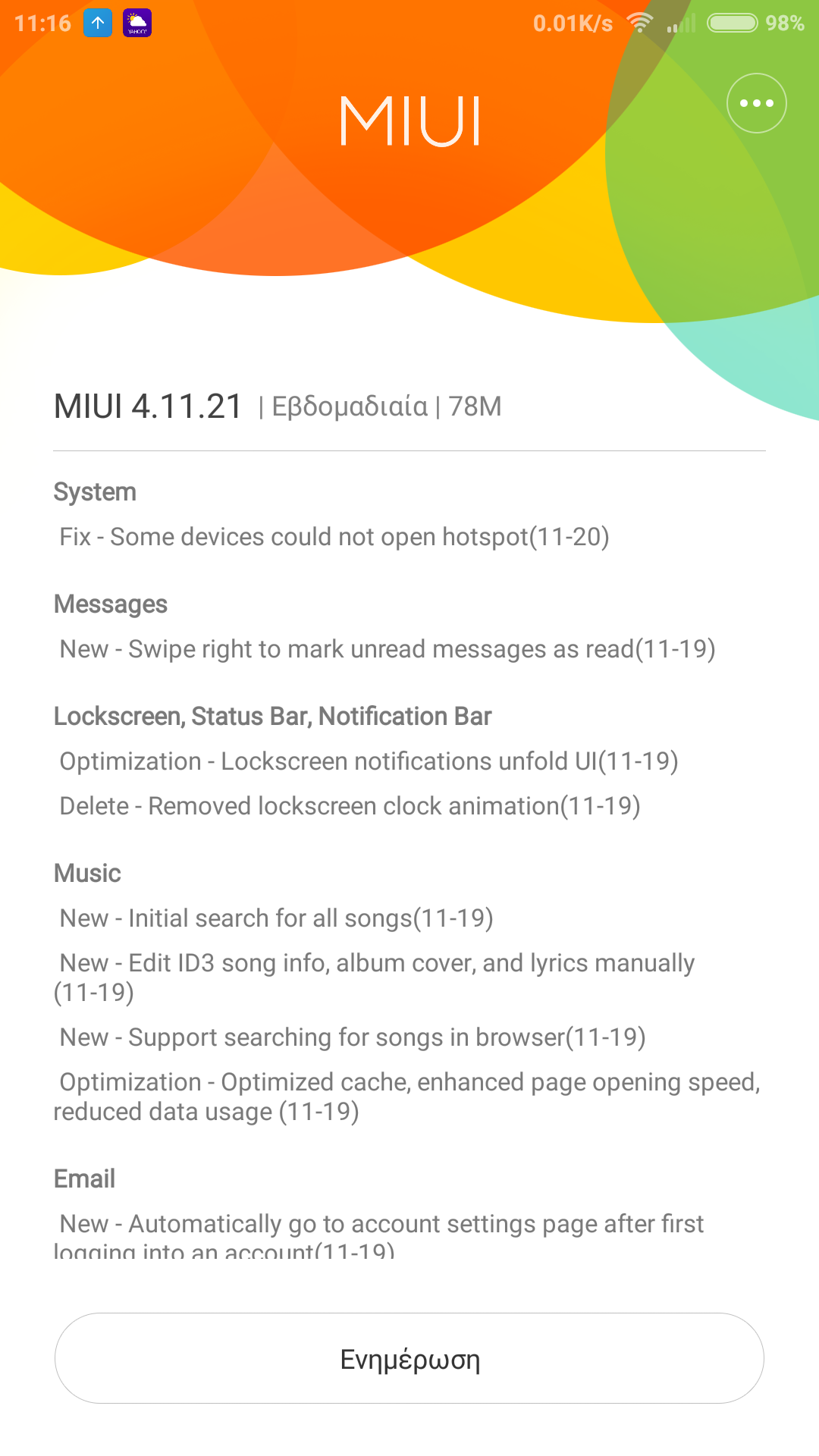Image resolution: width=819 pixels, height=1456 pixels.
Task: Tap the Ενημέρωση update button
Action: [x=409, y=1358]
